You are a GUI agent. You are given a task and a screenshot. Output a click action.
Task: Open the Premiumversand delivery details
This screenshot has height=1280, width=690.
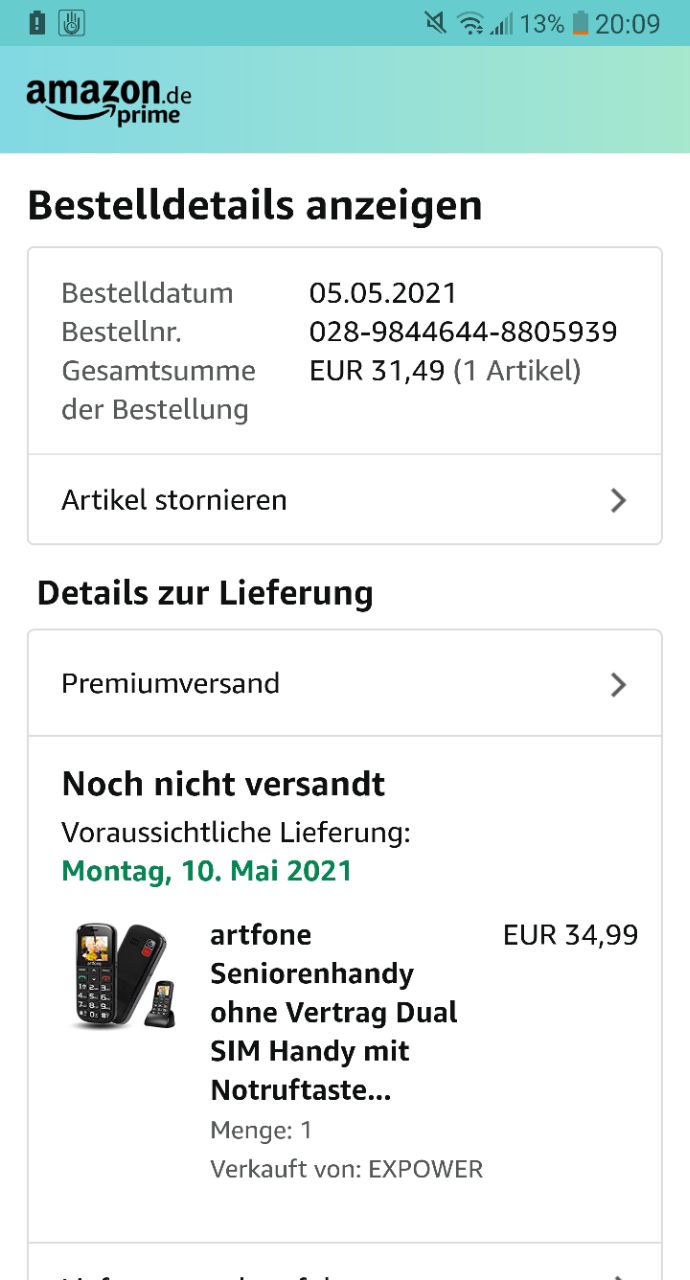tap(344, 684)
